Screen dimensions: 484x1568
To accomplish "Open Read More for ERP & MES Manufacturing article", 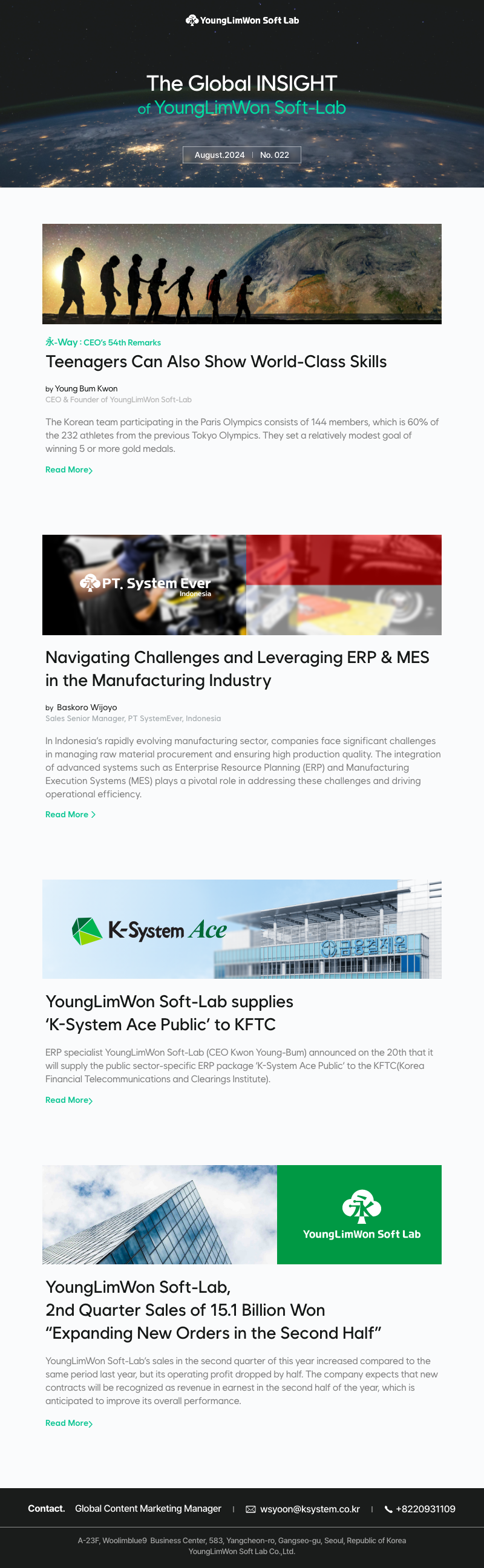I will [x=70, y=814].
